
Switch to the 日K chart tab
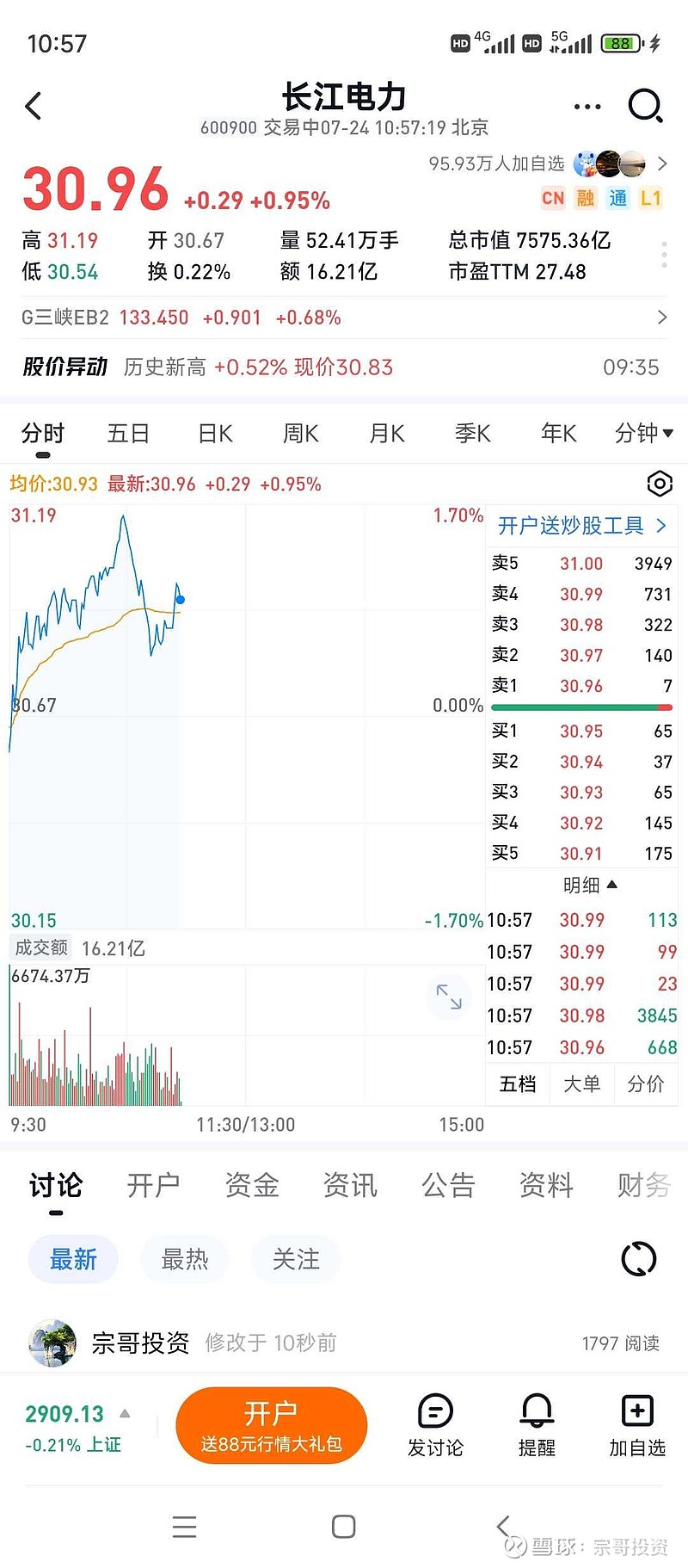tap(215, 433)
